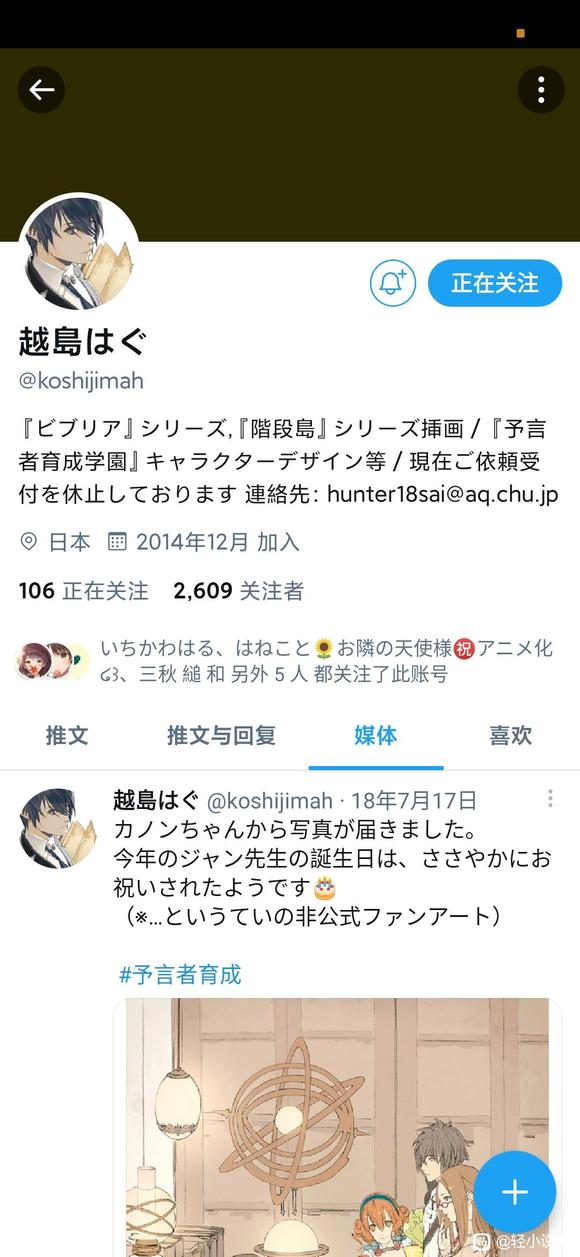The image size is (580, 1257).
Task: See mutual followers who follow this account
Action: tap(284, 661)
